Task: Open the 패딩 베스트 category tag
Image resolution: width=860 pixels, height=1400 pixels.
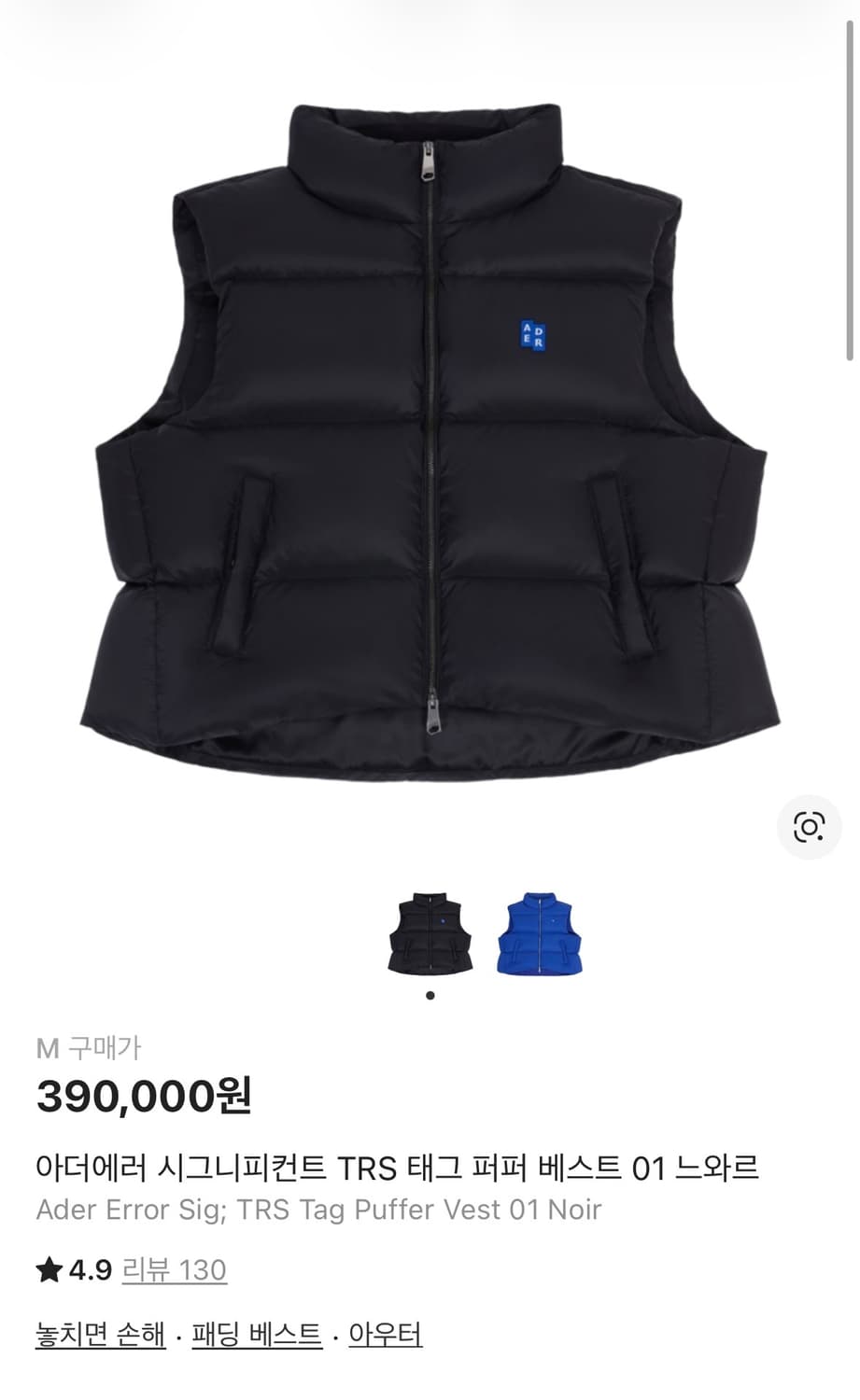Action: tap(256, 1335)
